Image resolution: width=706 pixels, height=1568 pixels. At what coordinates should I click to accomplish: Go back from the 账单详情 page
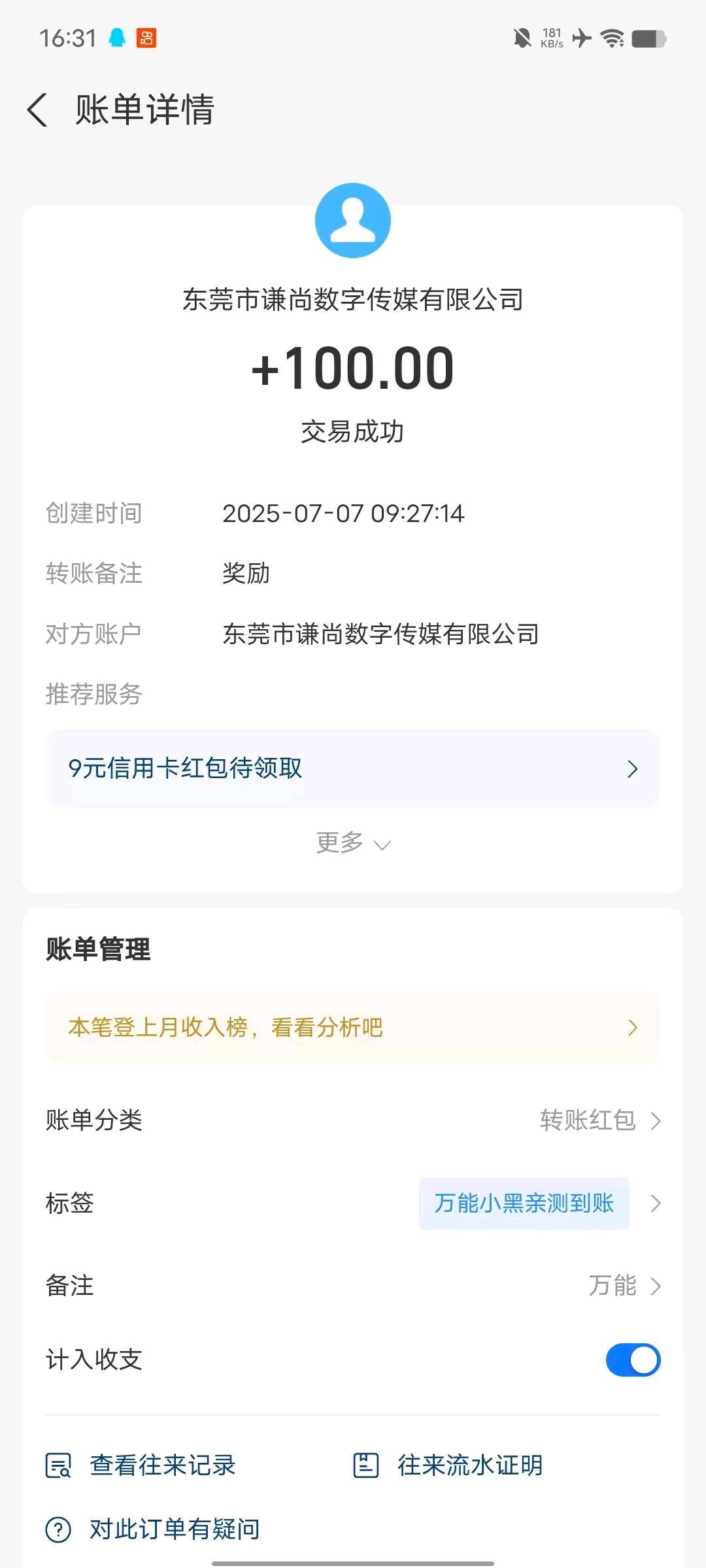(x=38, y=109)
